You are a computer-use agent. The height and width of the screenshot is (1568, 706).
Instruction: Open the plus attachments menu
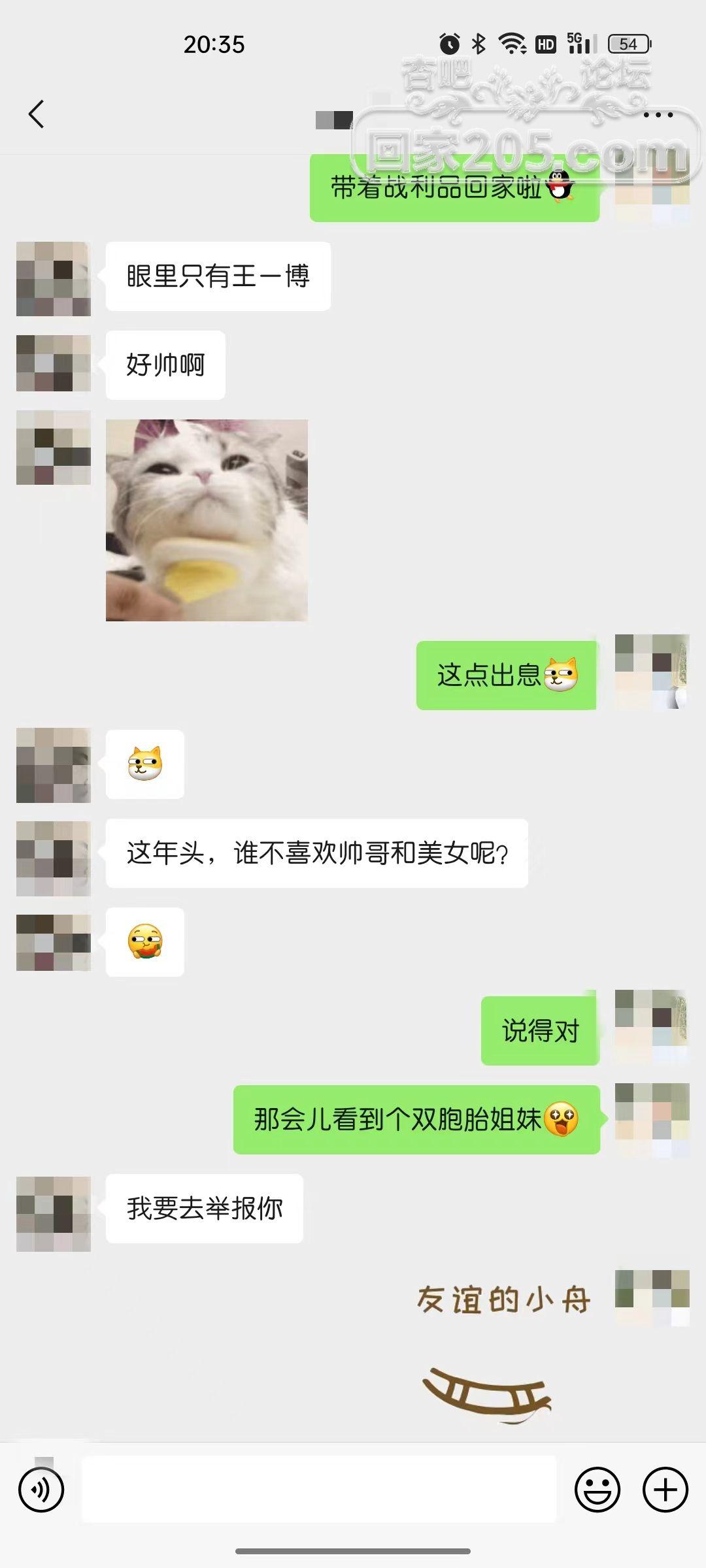click(x=665, y=1490)
